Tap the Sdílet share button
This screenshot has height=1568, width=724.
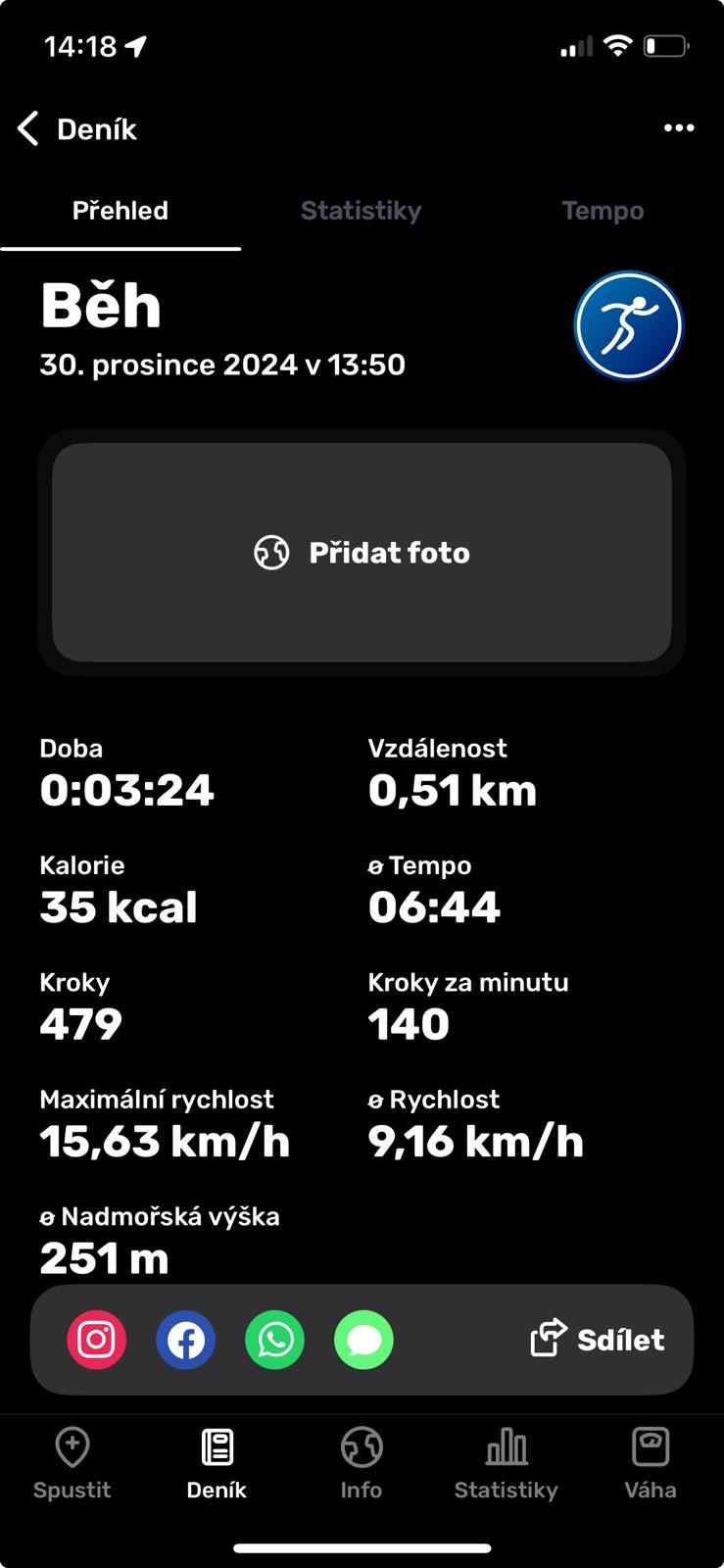[x=598, y=1340]
